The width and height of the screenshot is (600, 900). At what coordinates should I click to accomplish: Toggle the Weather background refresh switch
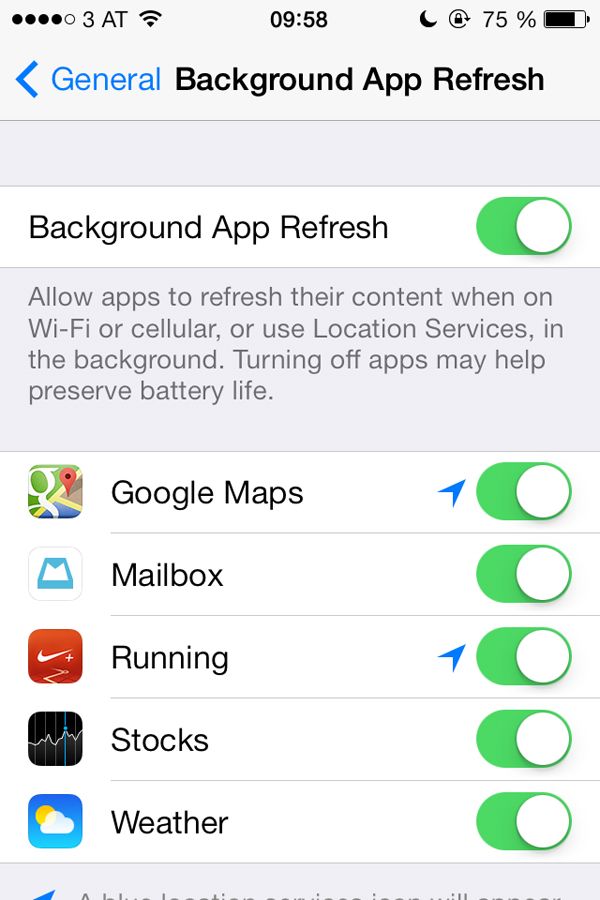coord(523,822)
